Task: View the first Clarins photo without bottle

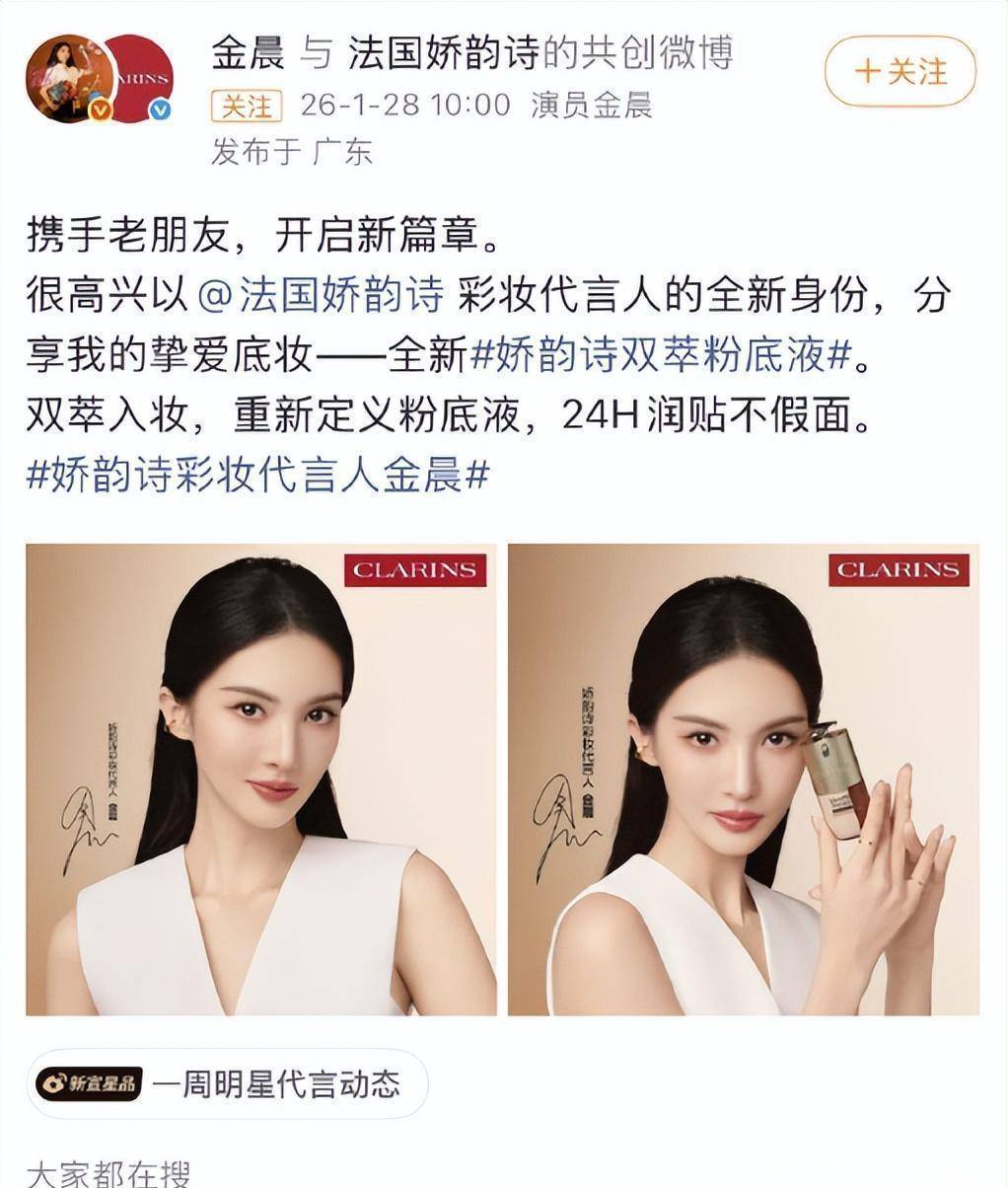Action: coord(260,780)
